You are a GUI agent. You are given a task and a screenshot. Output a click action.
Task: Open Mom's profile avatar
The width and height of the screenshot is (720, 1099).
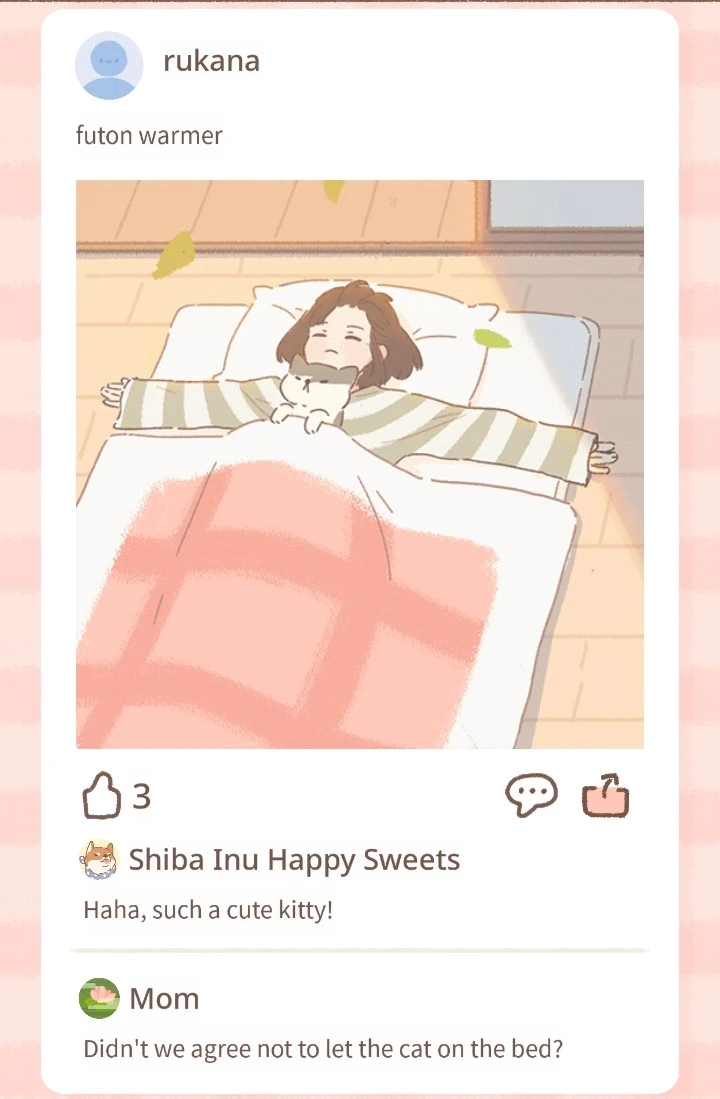tap(99, 998)
